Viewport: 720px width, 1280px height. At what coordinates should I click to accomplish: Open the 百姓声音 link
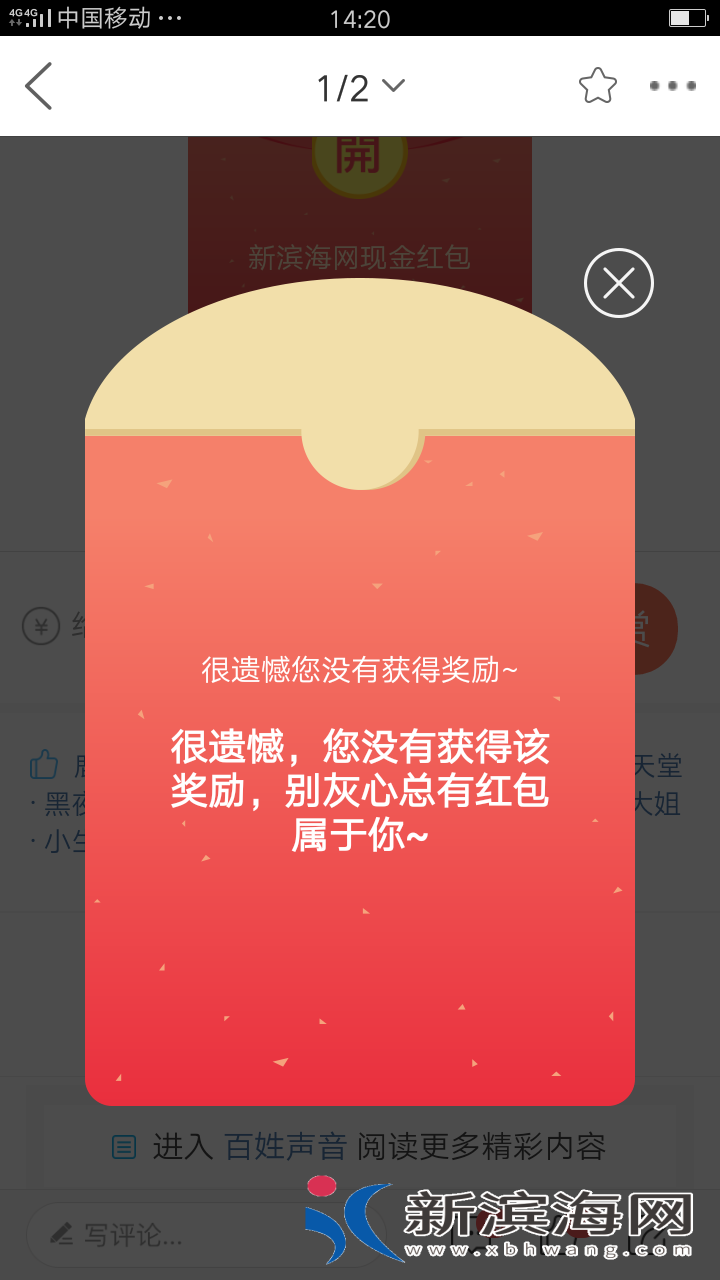click(x=286, y=1146)
